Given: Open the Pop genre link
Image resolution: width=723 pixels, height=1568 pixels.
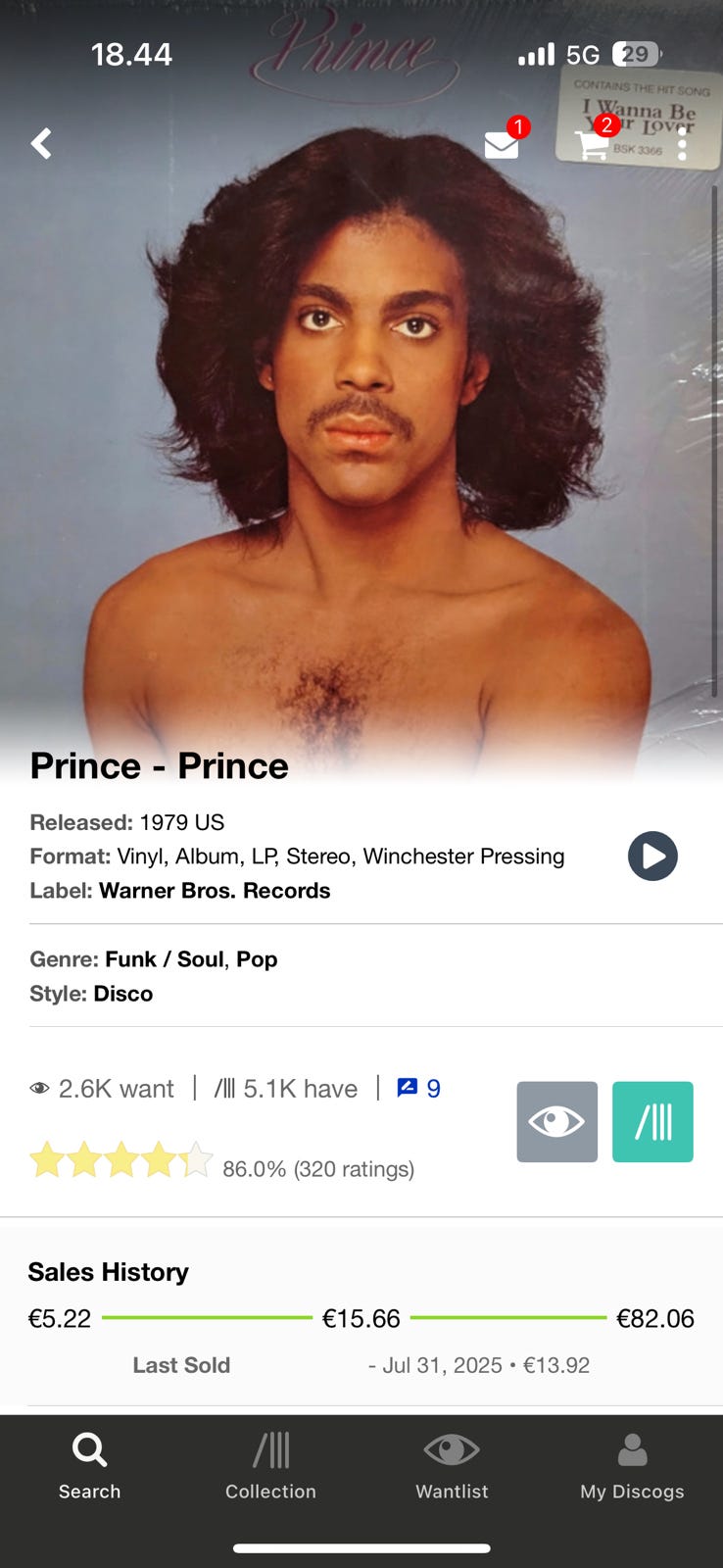Looking at the screenshot, I should [x=257, y=959].
